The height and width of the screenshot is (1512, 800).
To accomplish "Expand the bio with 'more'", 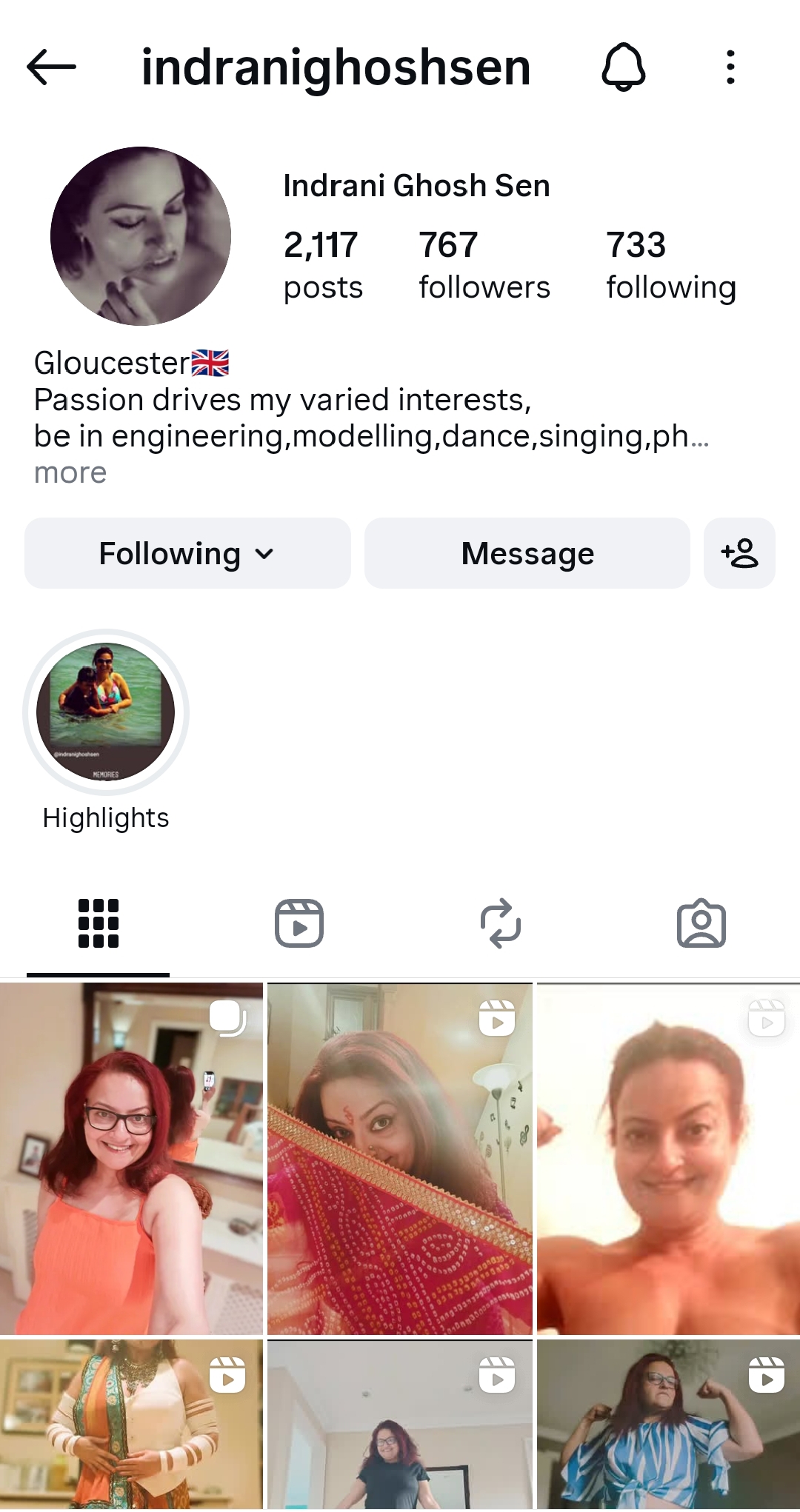I will (70, 473).
